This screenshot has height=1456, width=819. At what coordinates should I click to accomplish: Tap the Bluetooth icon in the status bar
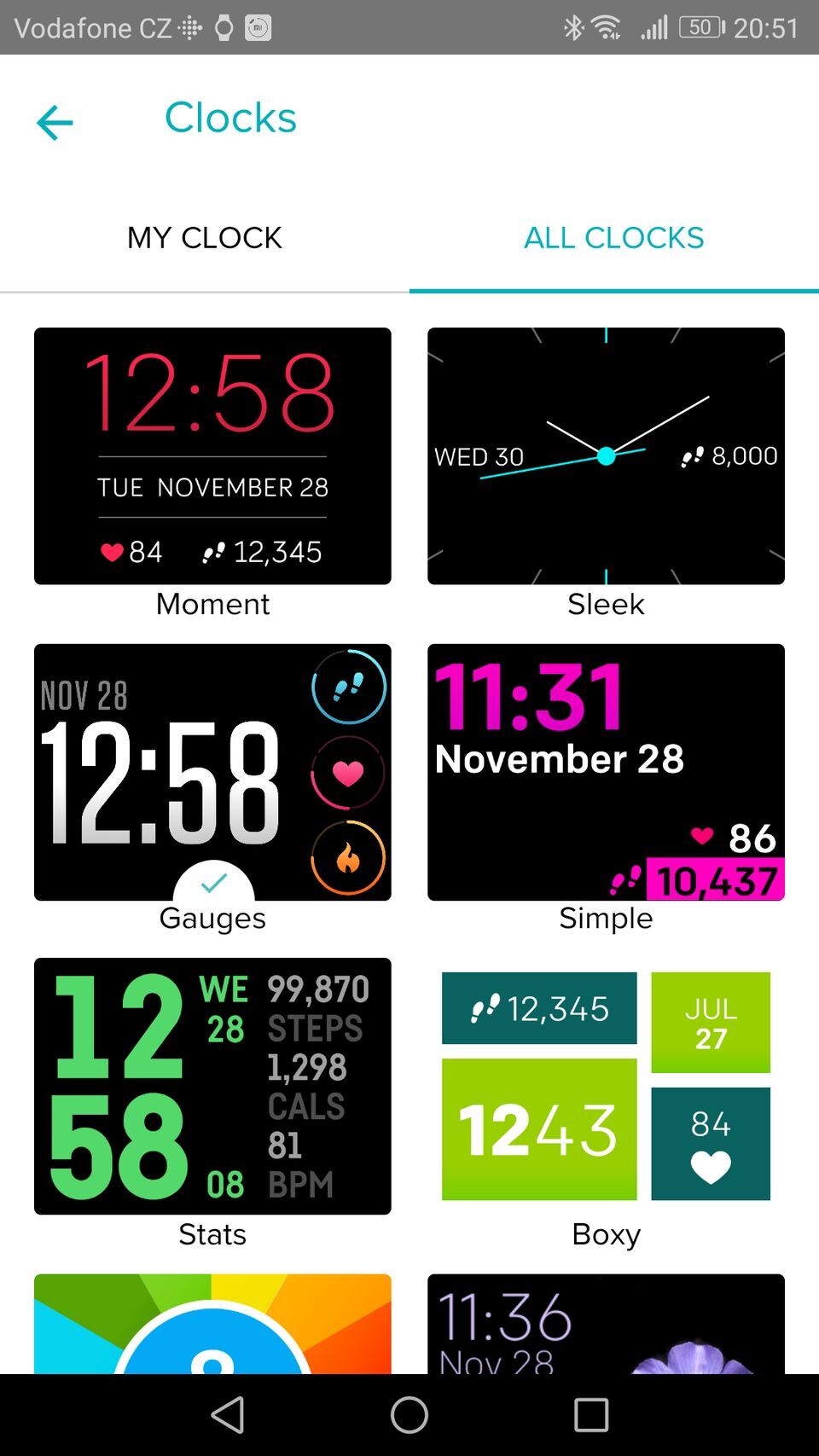(573, 27)
